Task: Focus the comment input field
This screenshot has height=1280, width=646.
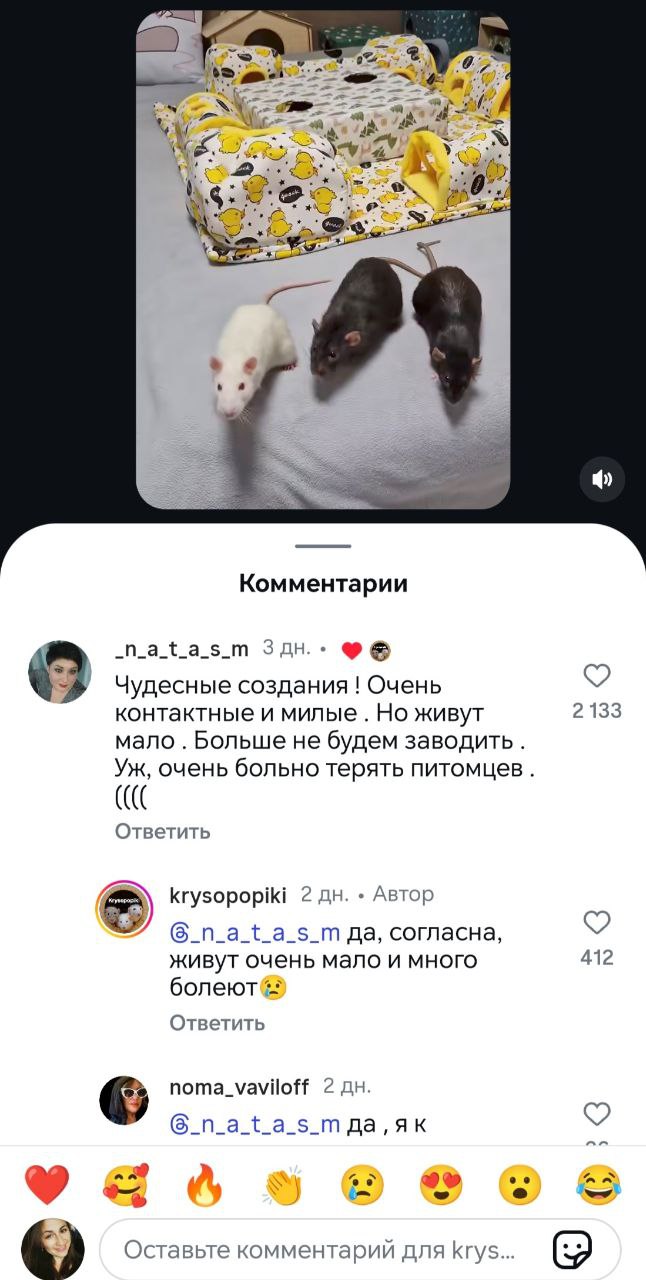Action: point(320,1250)
